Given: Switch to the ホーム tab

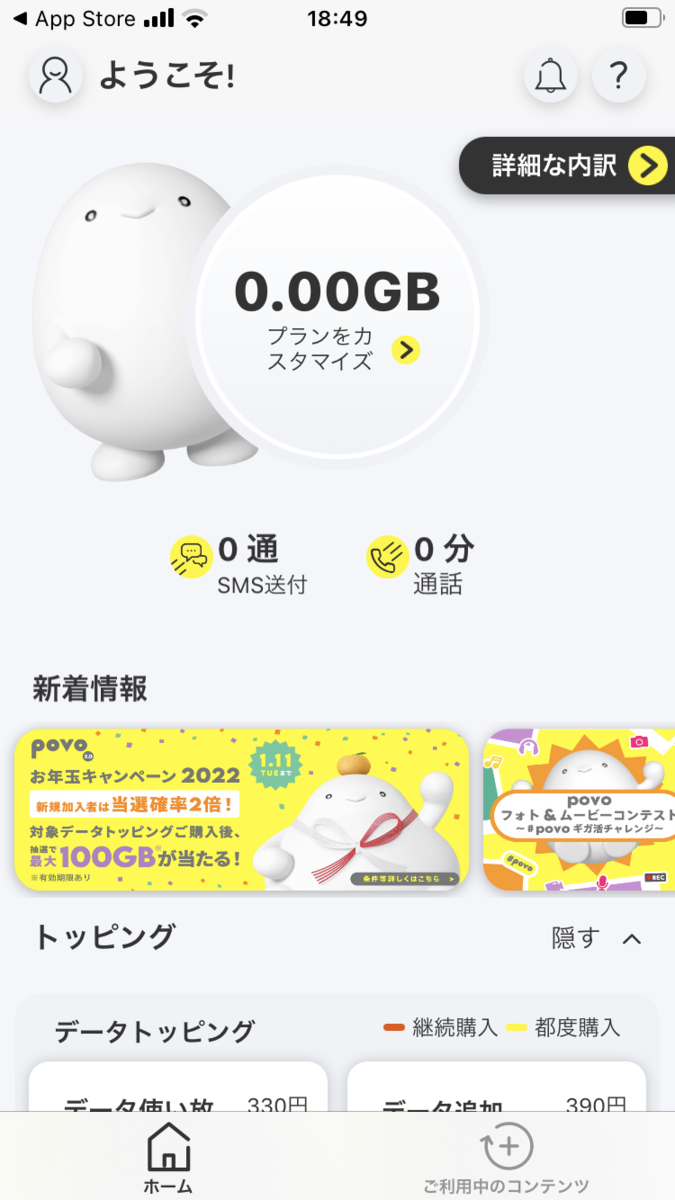Looking at the screenshot, I should 168,1158.
